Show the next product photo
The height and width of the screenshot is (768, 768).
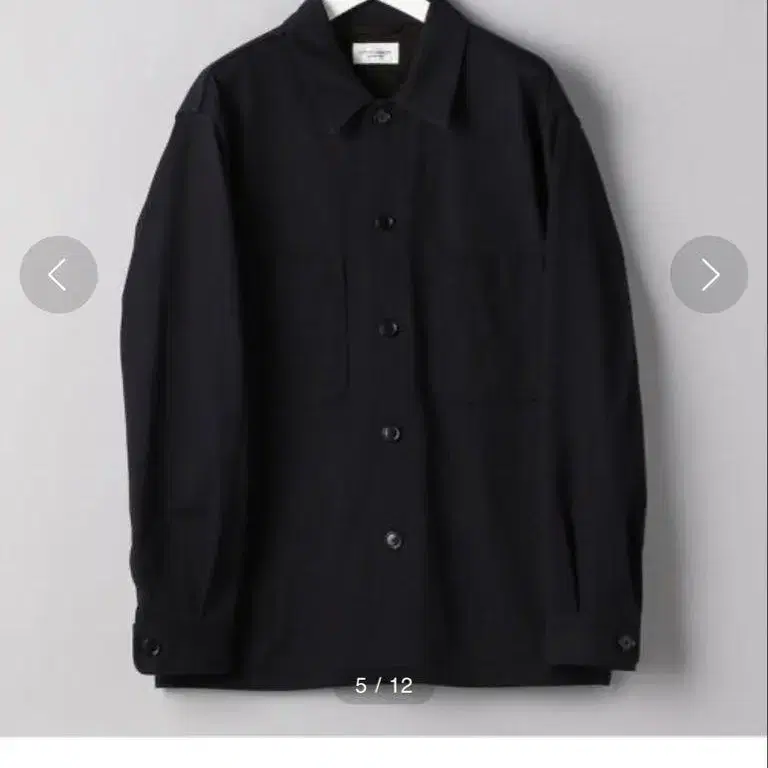[709, 275]
